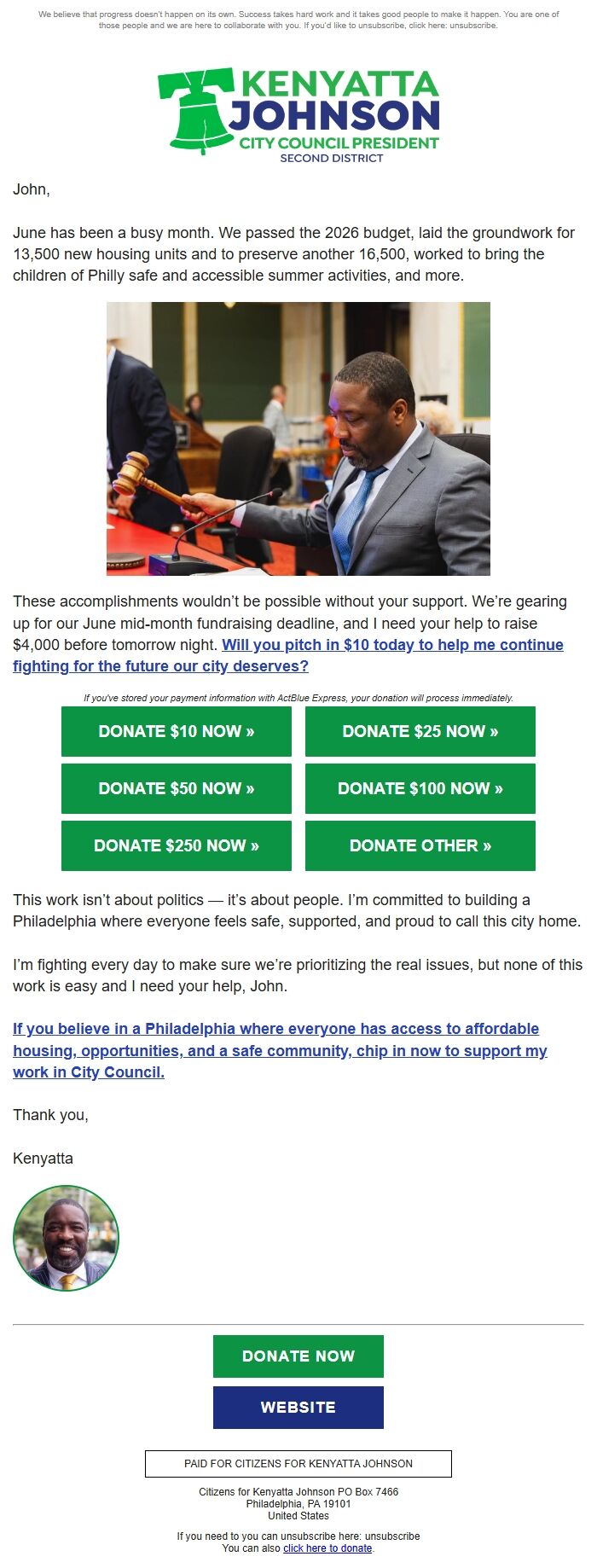Tap the DONATE $100 NOW button
597x1568 pixels.
[x=420, y=788]
